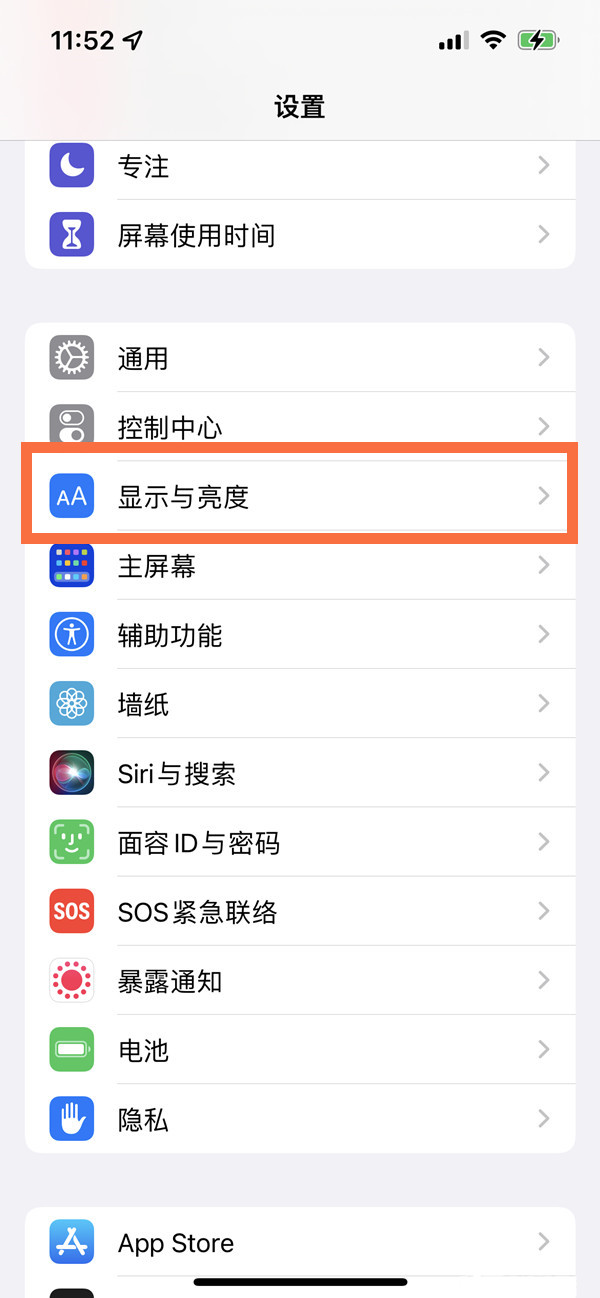Go to 隐私 settings
Screen dimensions: 600x1298
coord(300,1119)
